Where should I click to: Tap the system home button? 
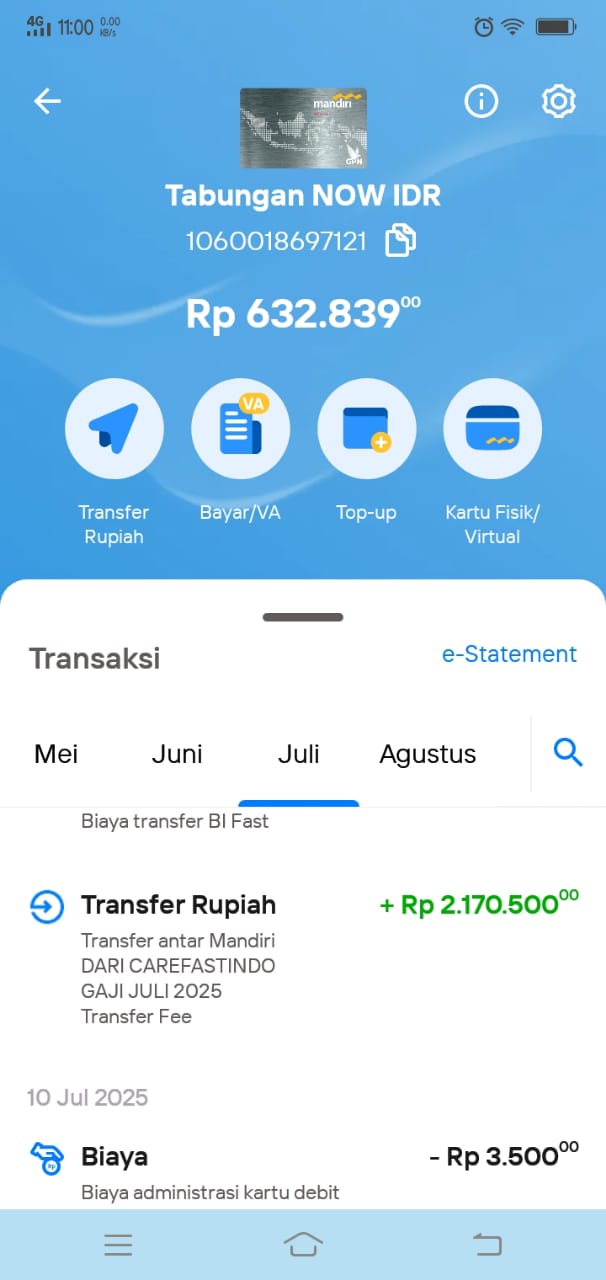pos(303,1244)
